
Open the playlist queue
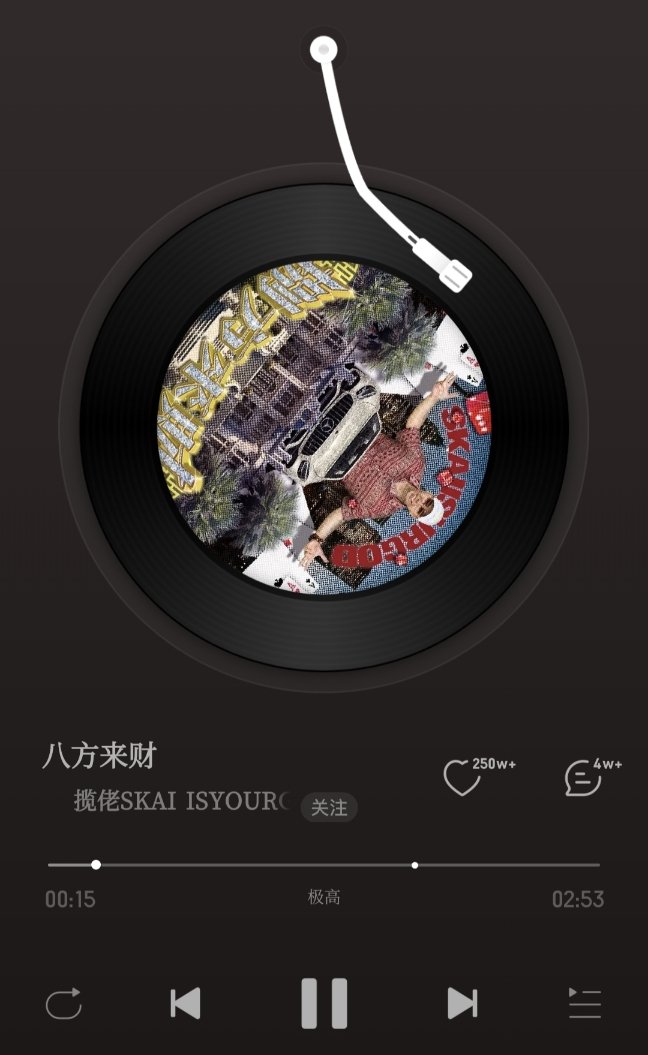click(x=585, y=1003)
